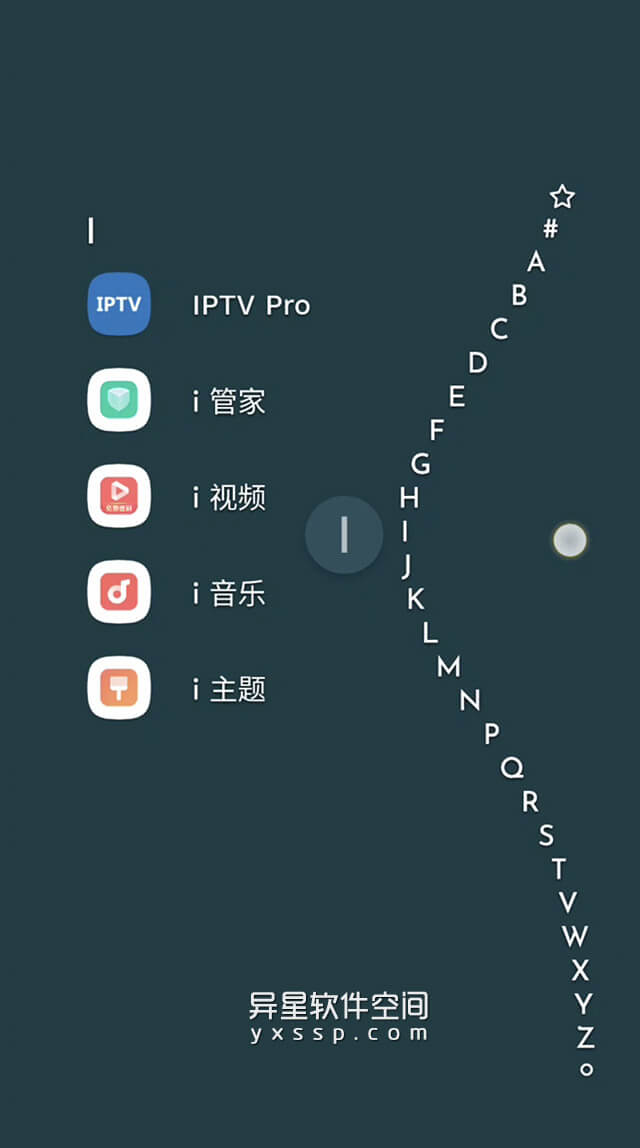
Task: Jump to letter Z apps
Action: pos(585,1037)
